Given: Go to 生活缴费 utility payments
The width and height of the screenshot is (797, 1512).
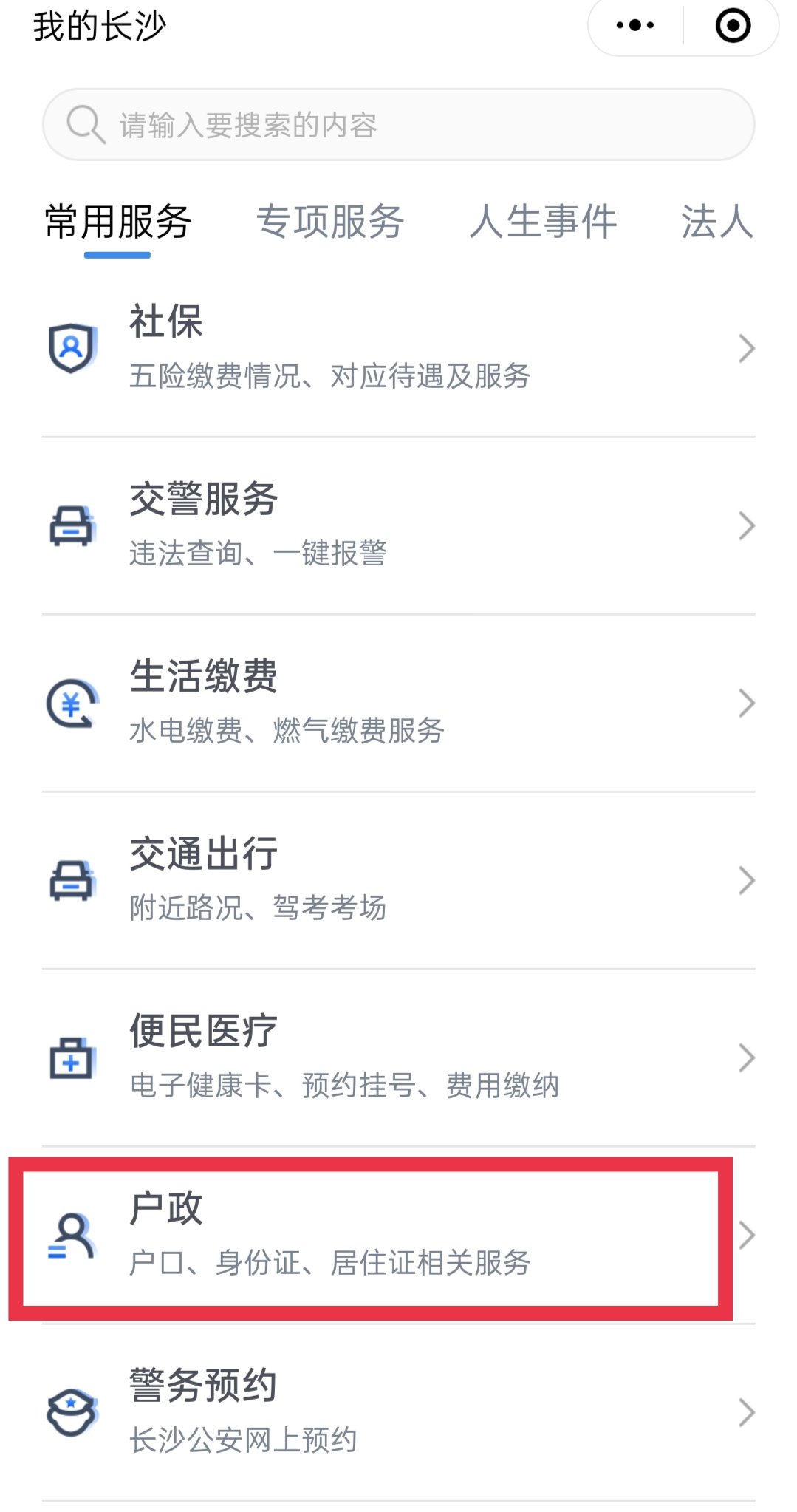Looking at the screenshot, I should pyautogui.click(x=399, y=702).
